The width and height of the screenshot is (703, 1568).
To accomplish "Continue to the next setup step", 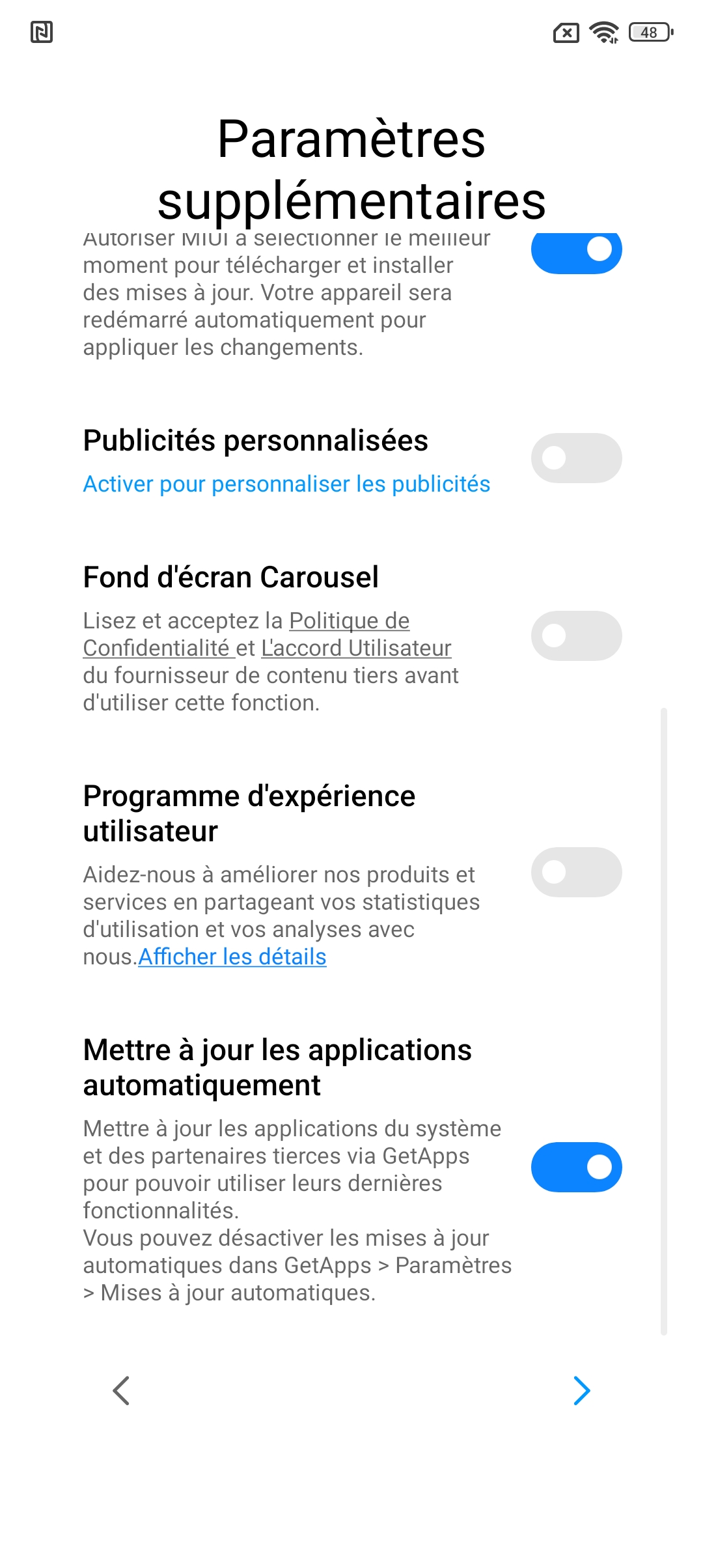I will point(581,1391).
